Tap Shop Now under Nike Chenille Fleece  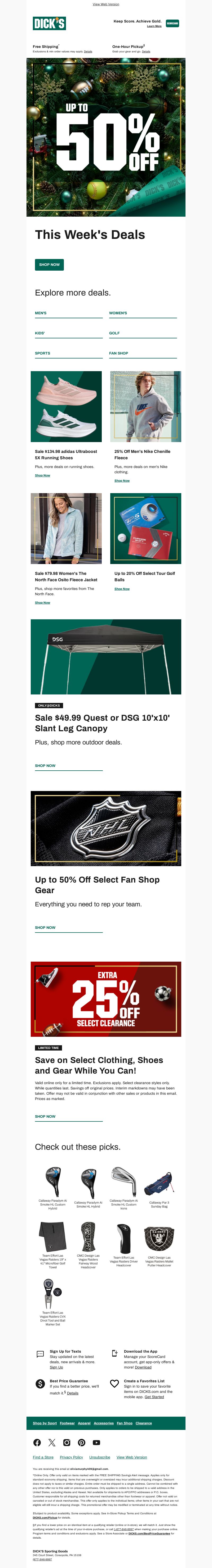(x=122, y=481)
